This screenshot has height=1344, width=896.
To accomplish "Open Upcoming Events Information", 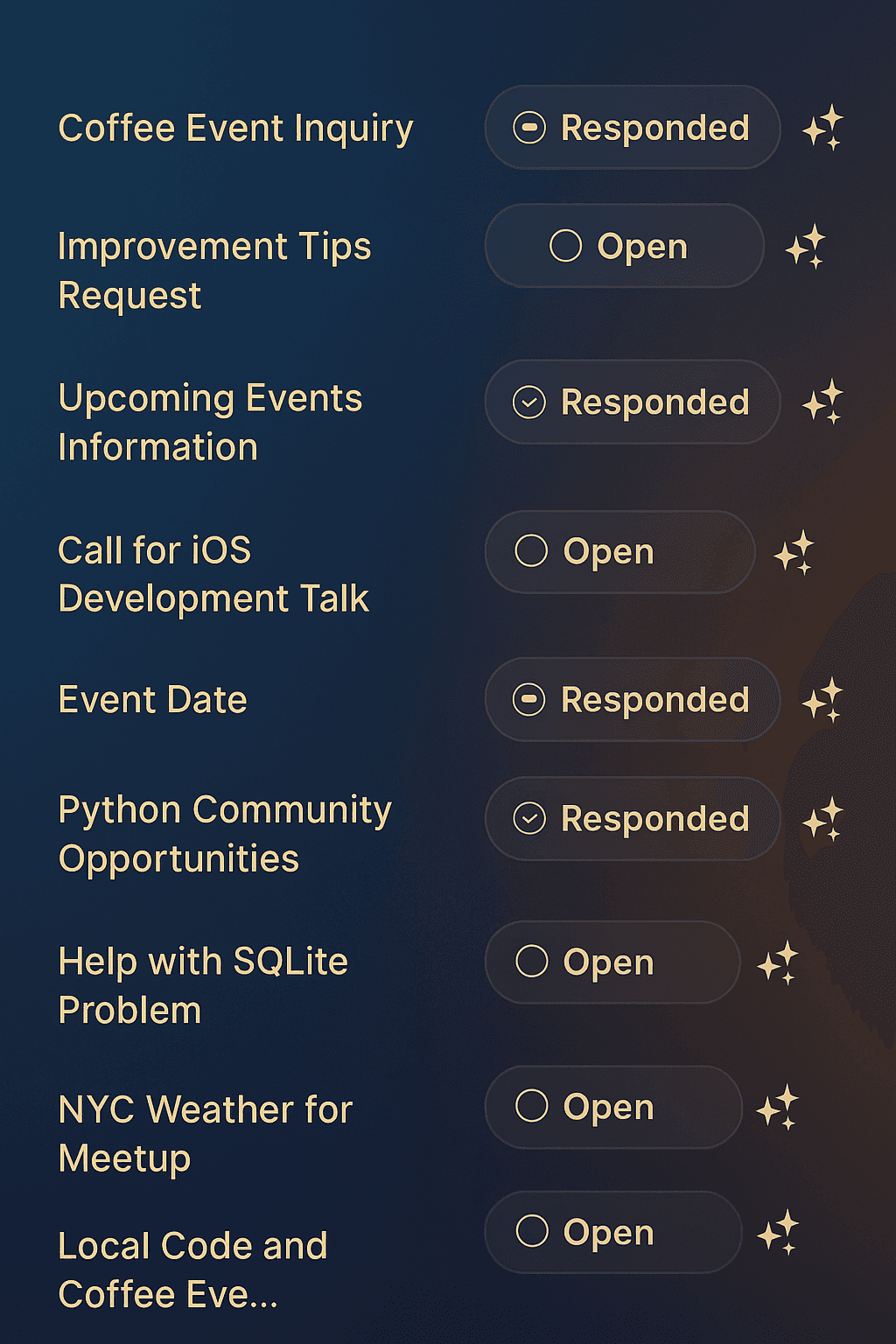I will click(210, 422).
